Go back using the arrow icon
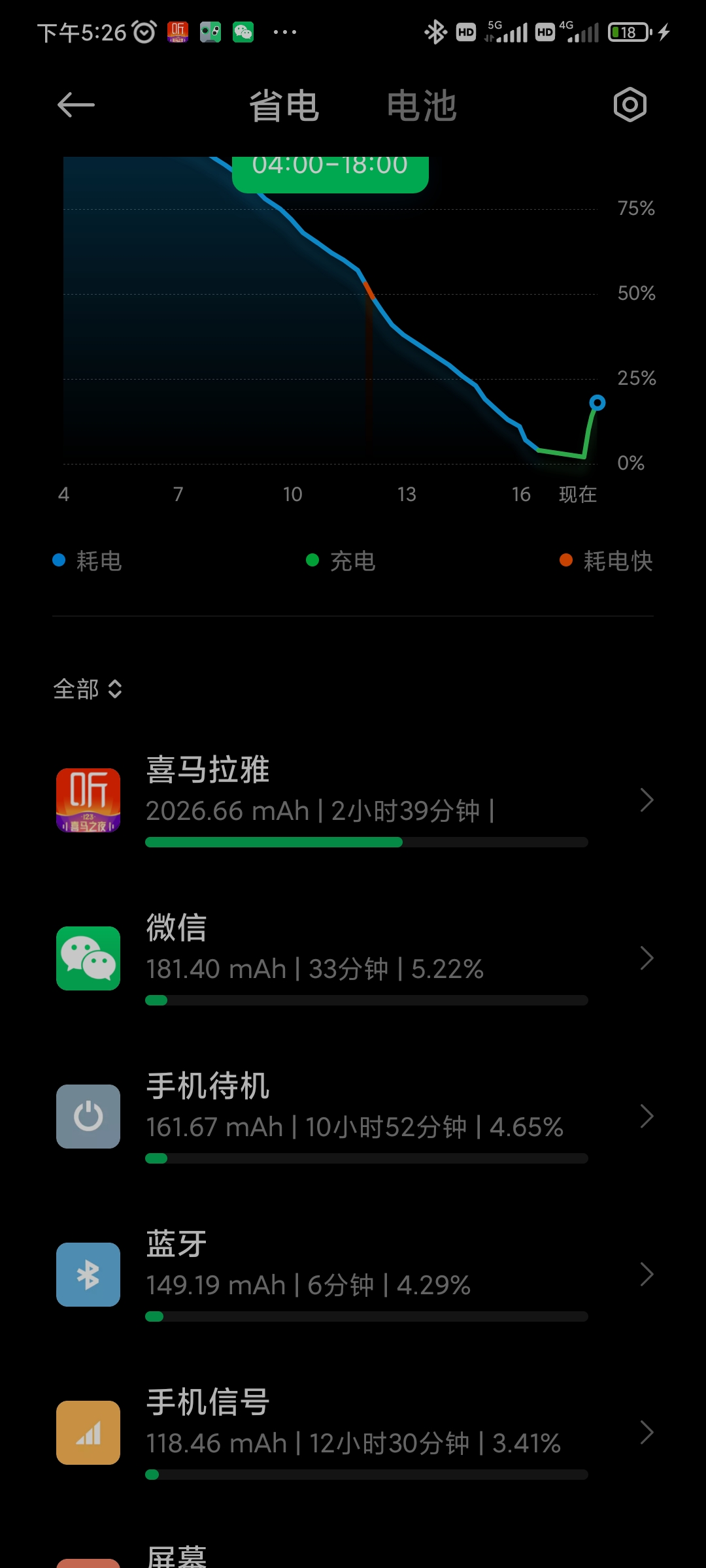This screenshot has height=1568, width=706. (x=76, y=105)
